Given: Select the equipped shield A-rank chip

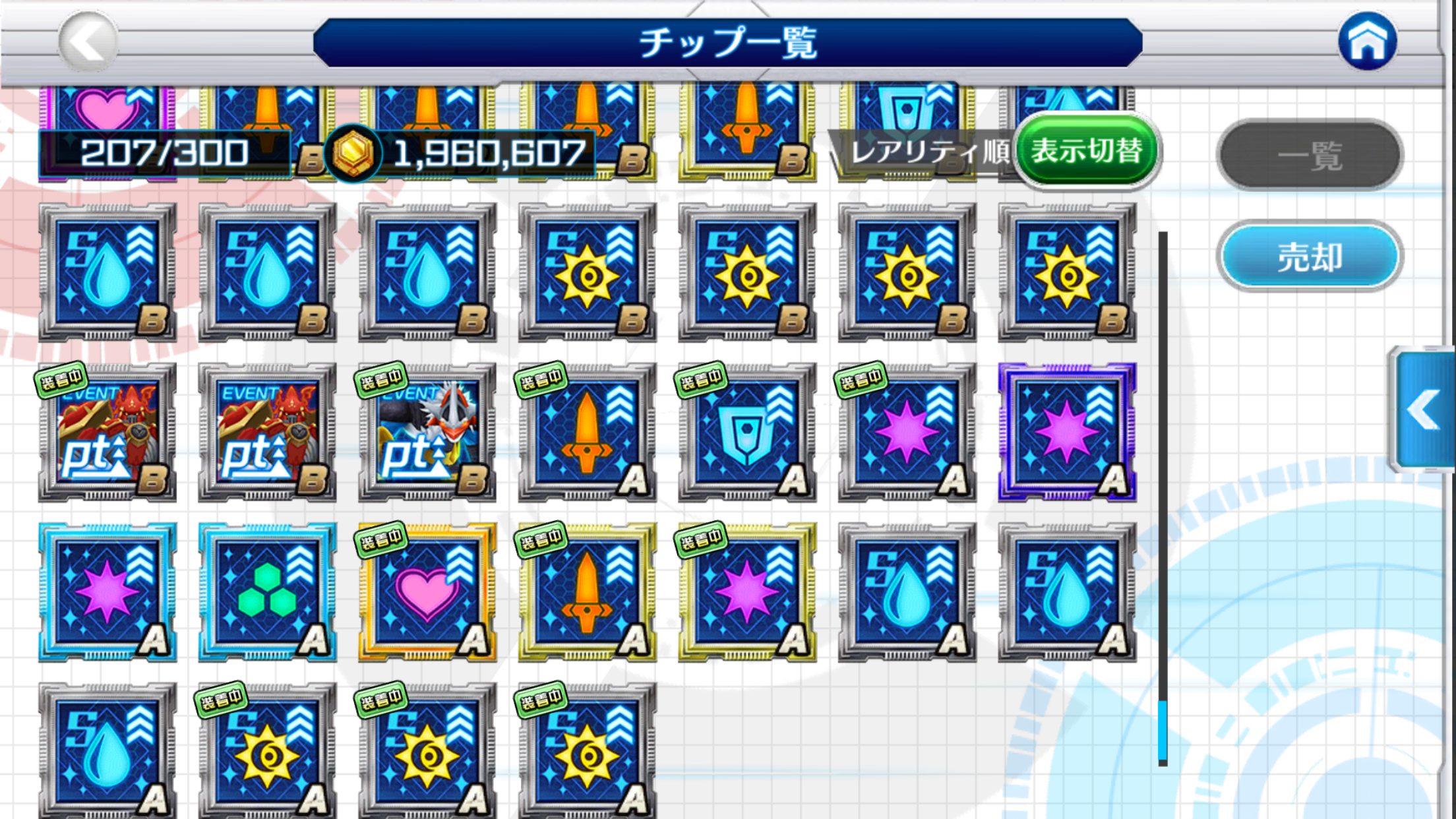Looking at the screenshot, I should (746, 433).
